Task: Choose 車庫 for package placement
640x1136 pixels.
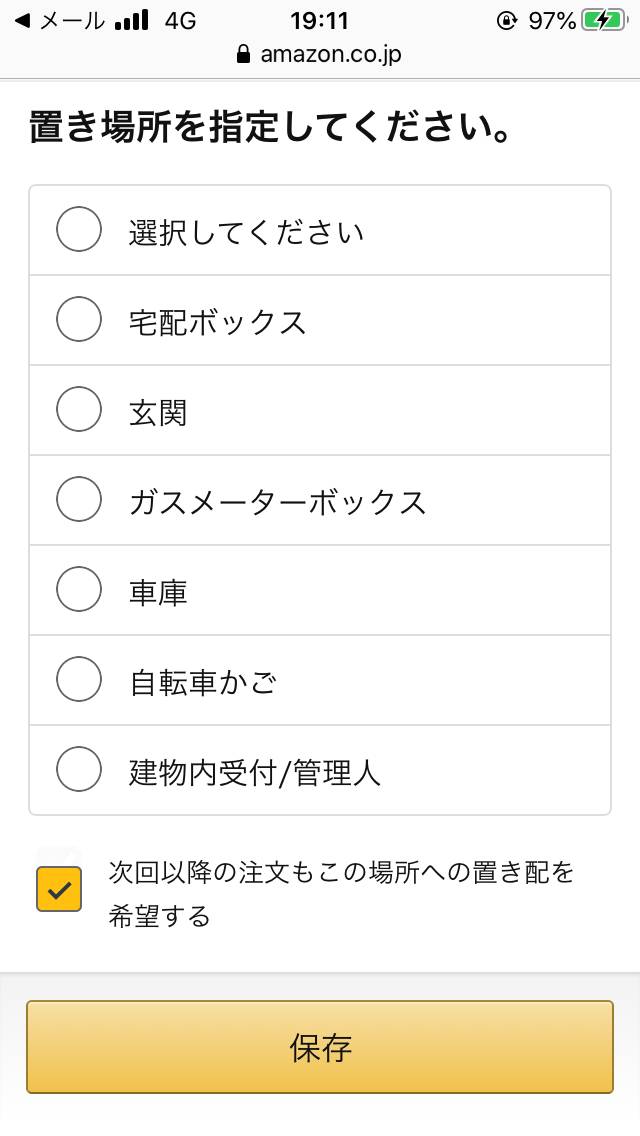Action: [x=320, y=590]
